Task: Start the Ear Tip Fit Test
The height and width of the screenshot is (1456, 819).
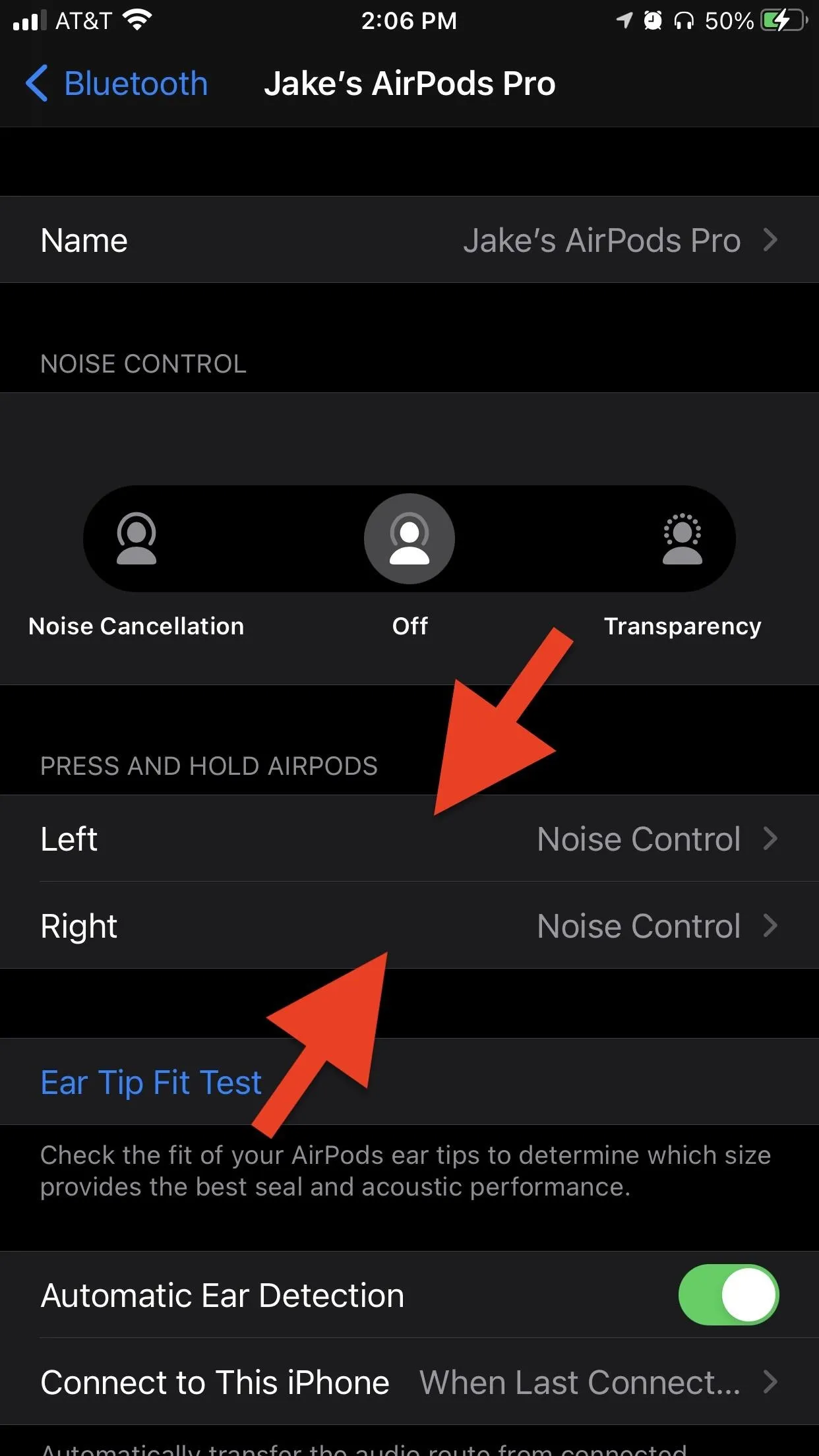Action: click(151, 1082)
